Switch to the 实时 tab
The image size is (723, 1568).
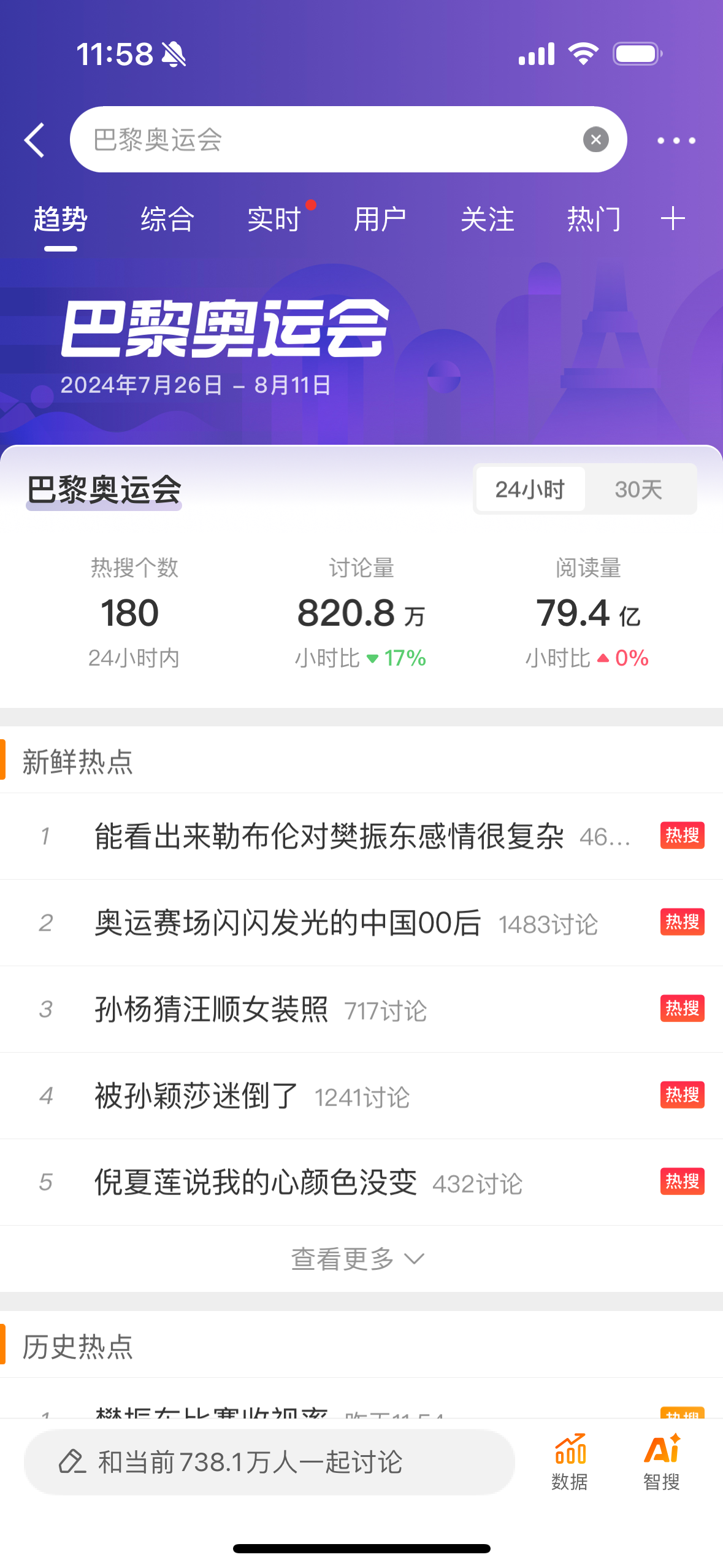click(x=274, y=219)
